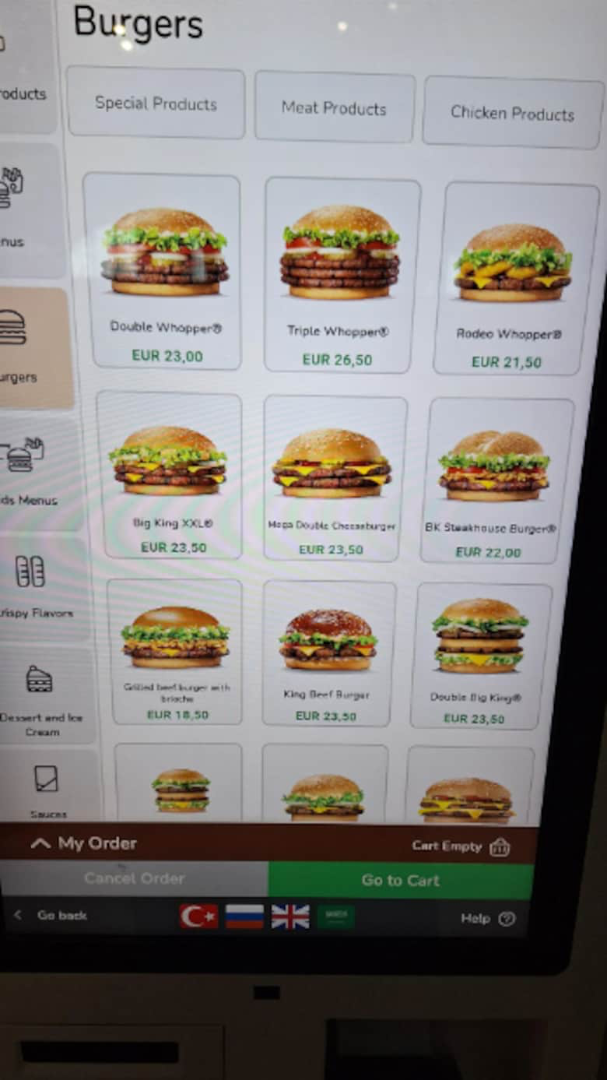Viewport: 607px width, 1080px height.
Task: Pick the Triple Whopper
Action: (342, 275)
